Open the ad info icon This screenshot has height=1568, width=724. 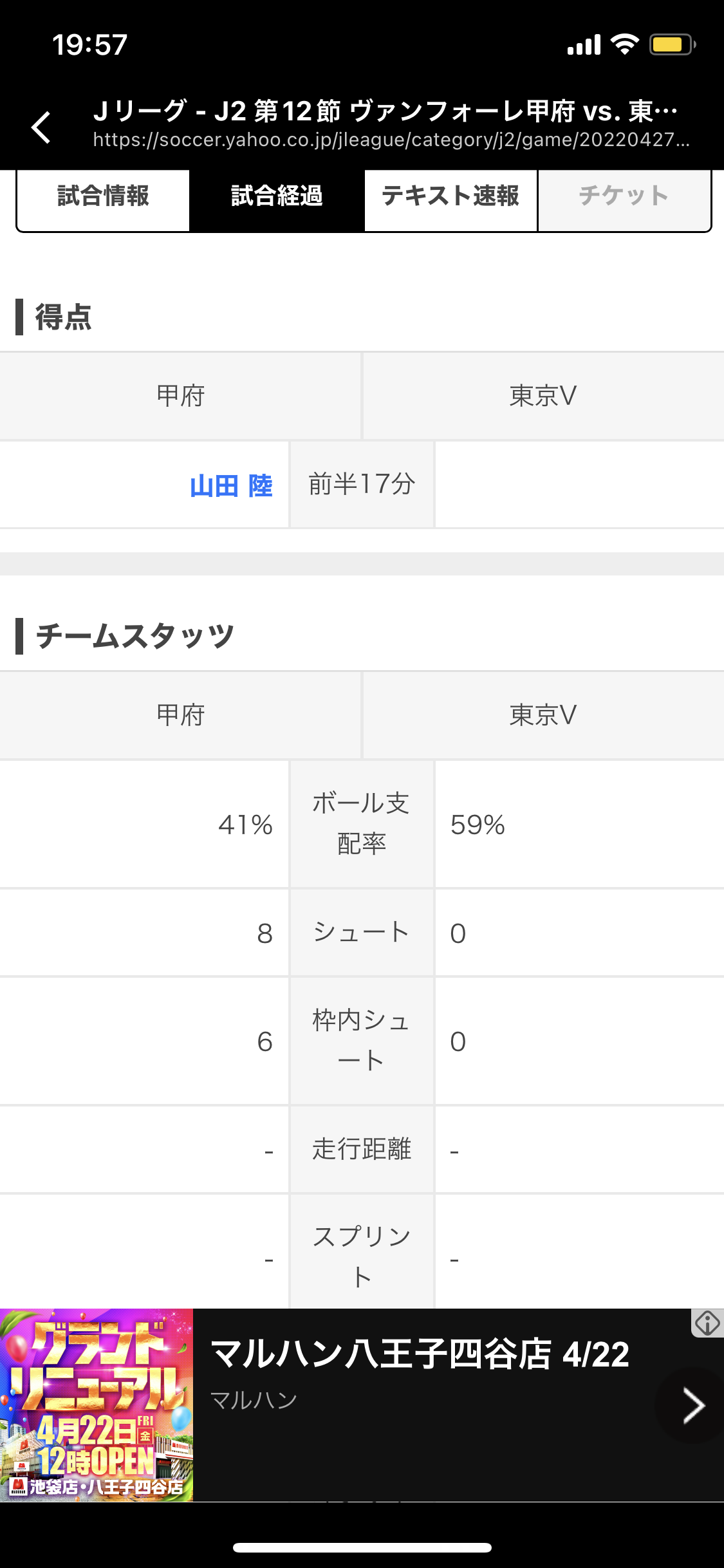[x=707, y=1323]
